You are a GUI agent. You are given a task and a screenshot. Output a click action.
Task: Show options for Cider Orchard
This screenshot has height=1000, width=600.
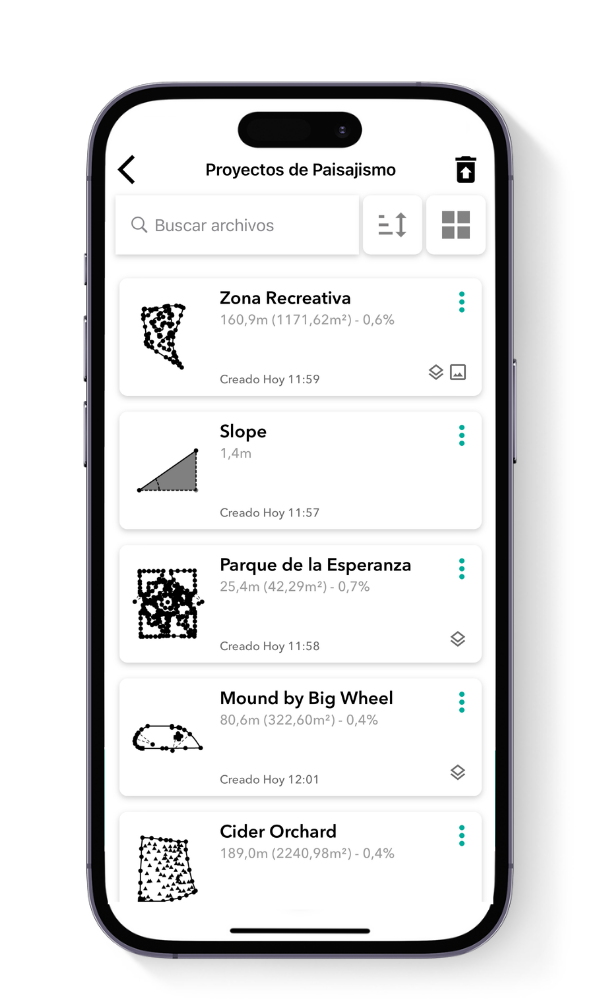[461, 834]
